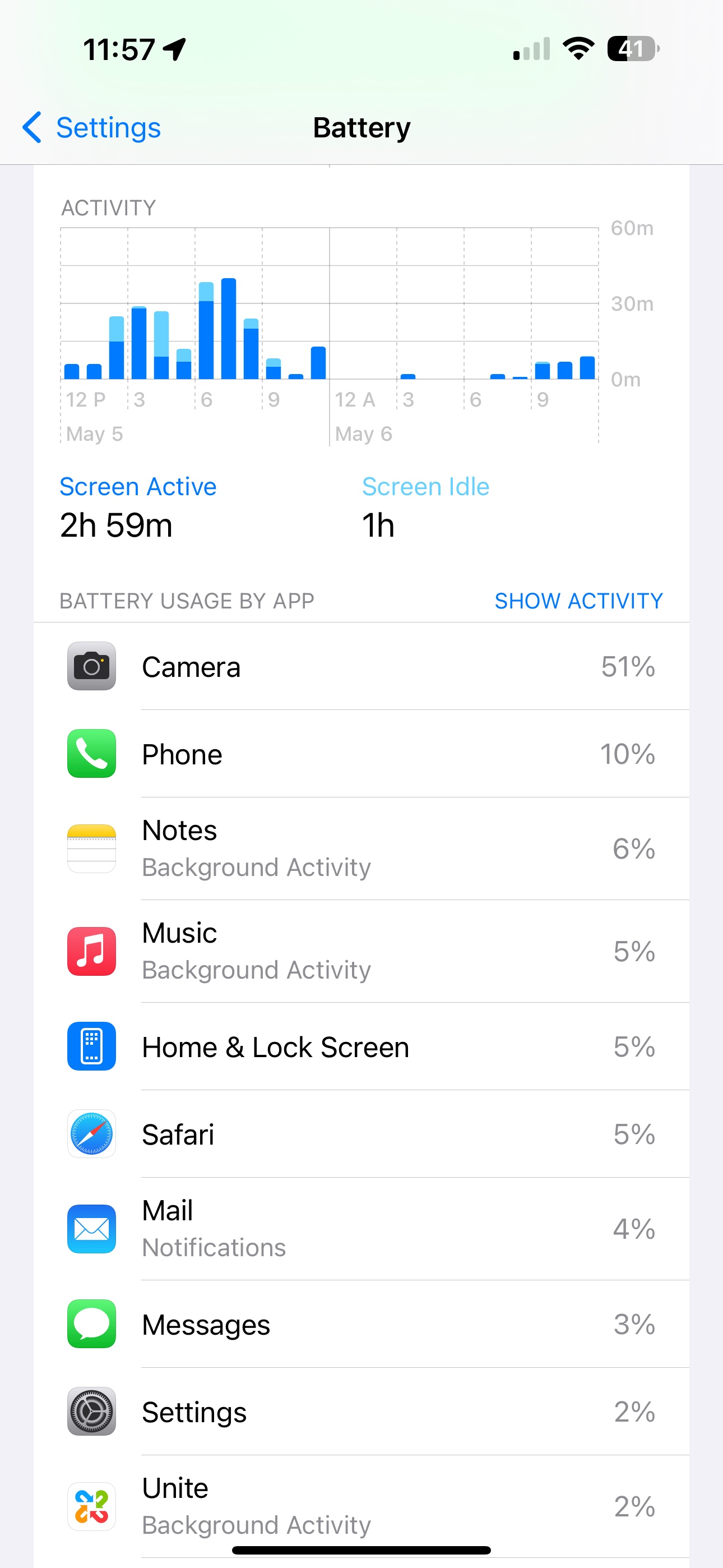
Task: Open the Messages usage row
Action: coord(361,1325)
